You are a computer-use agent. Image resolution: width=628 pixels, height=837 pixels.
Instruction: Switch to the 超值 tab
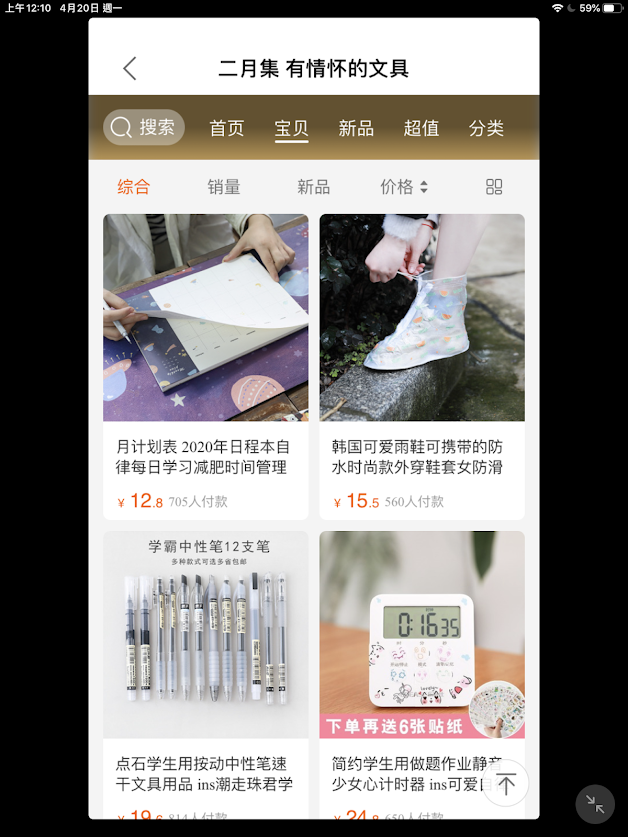pos(421,128)
